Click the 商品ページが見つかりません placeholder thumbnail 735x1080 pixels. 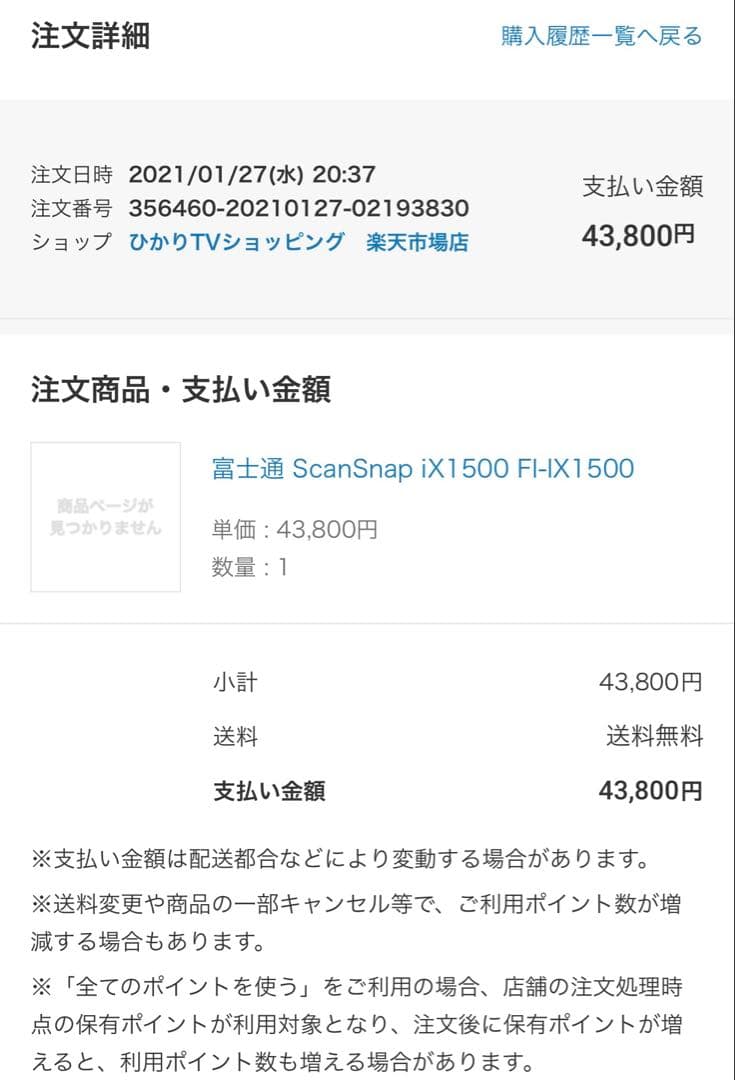(x=106, y=515)
